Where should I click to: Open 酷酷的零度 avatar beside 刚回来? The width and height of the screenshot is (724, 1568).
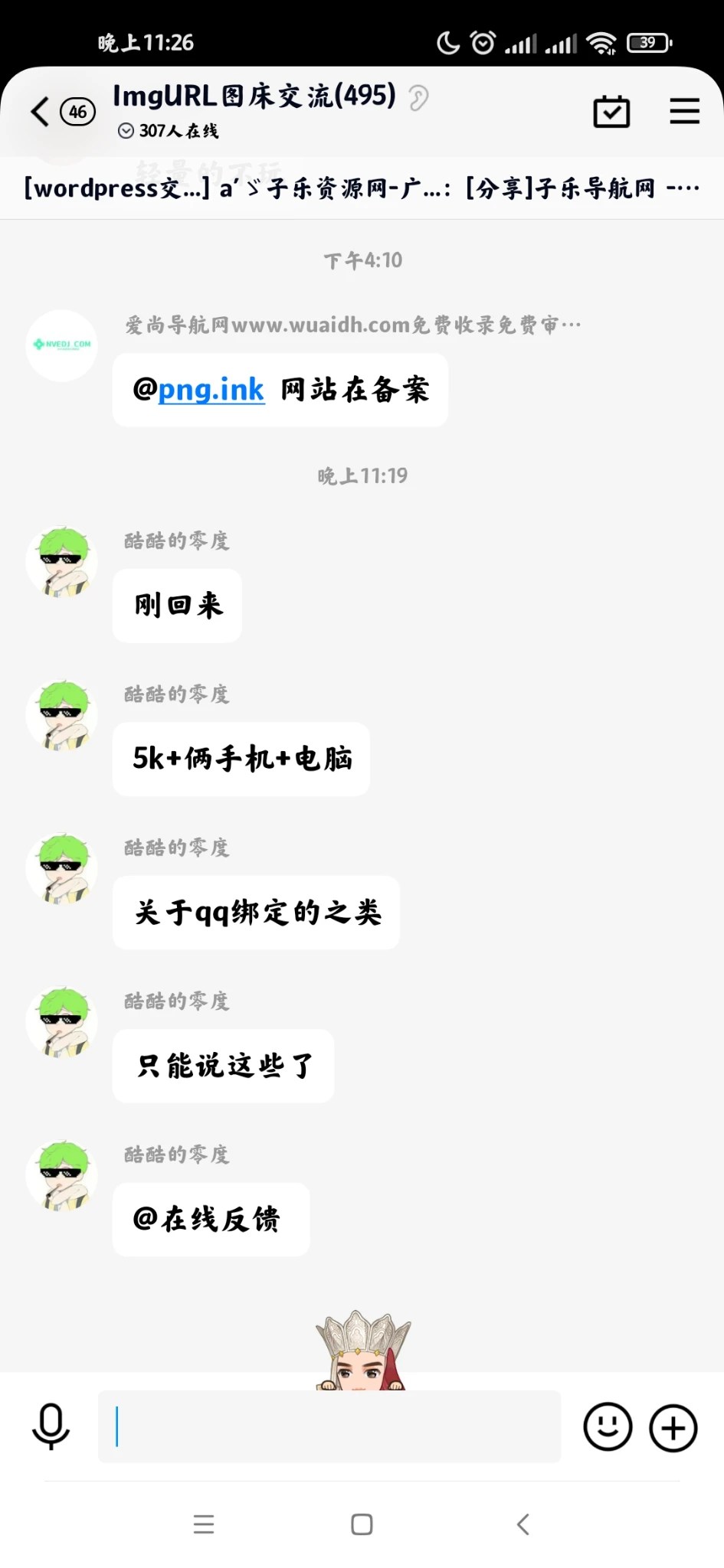[x=61, y=562]
